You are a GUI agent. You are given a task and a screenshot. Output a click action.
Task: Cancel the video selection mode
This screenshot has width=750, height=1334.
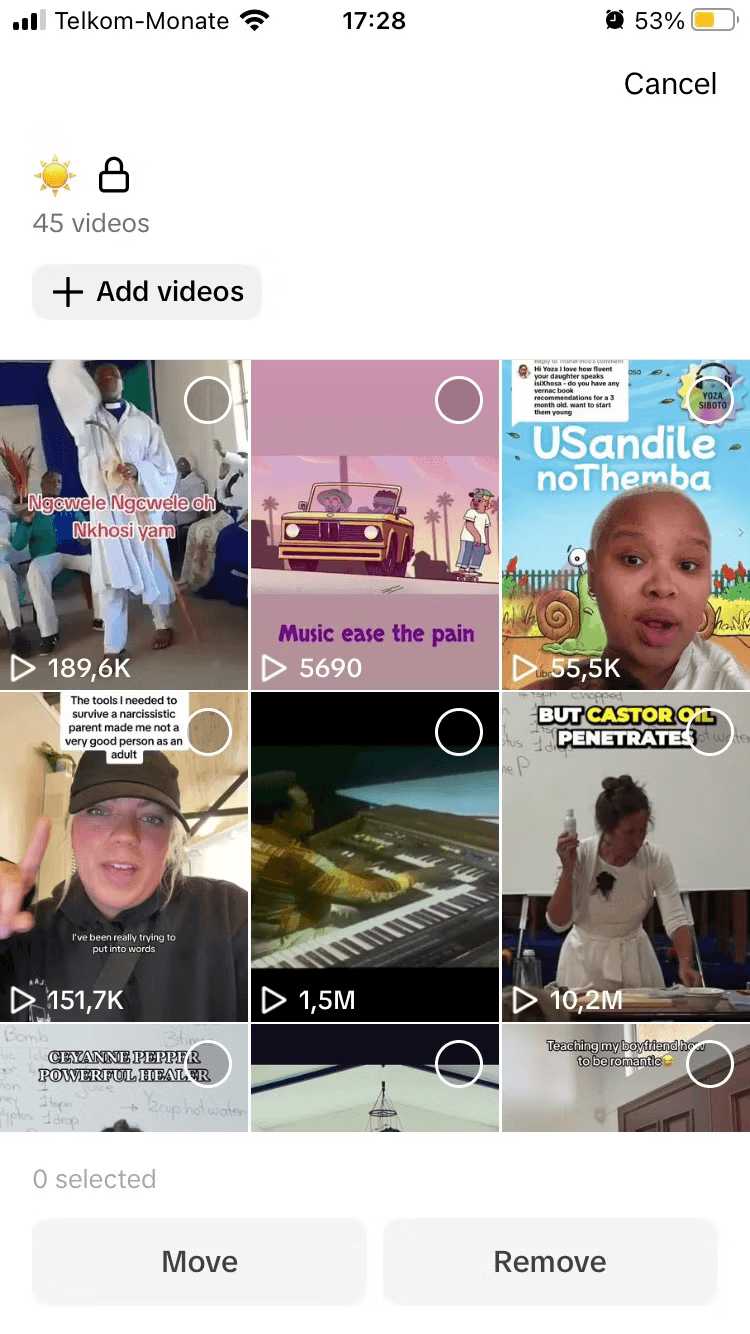pos(669,84)
